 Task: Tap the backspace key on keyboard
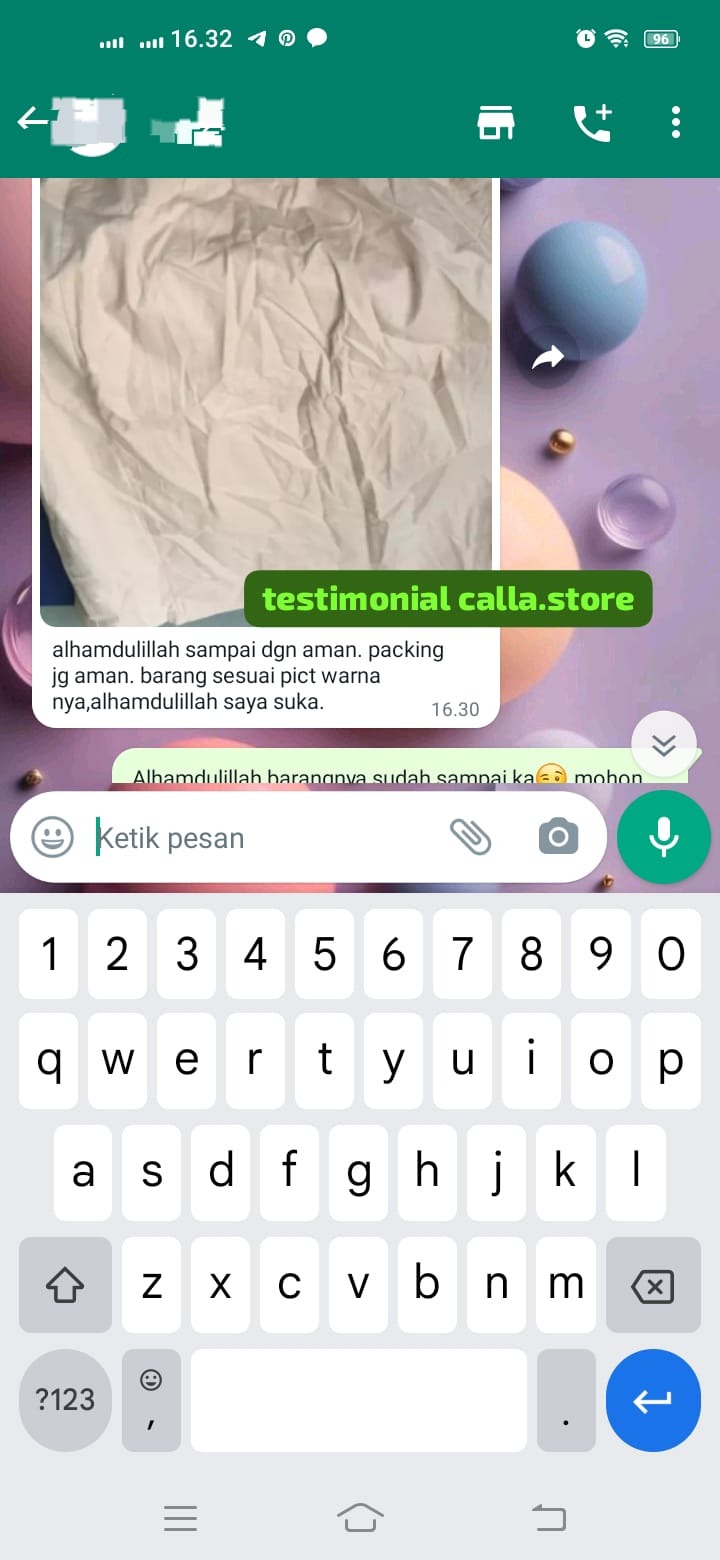653,1286
